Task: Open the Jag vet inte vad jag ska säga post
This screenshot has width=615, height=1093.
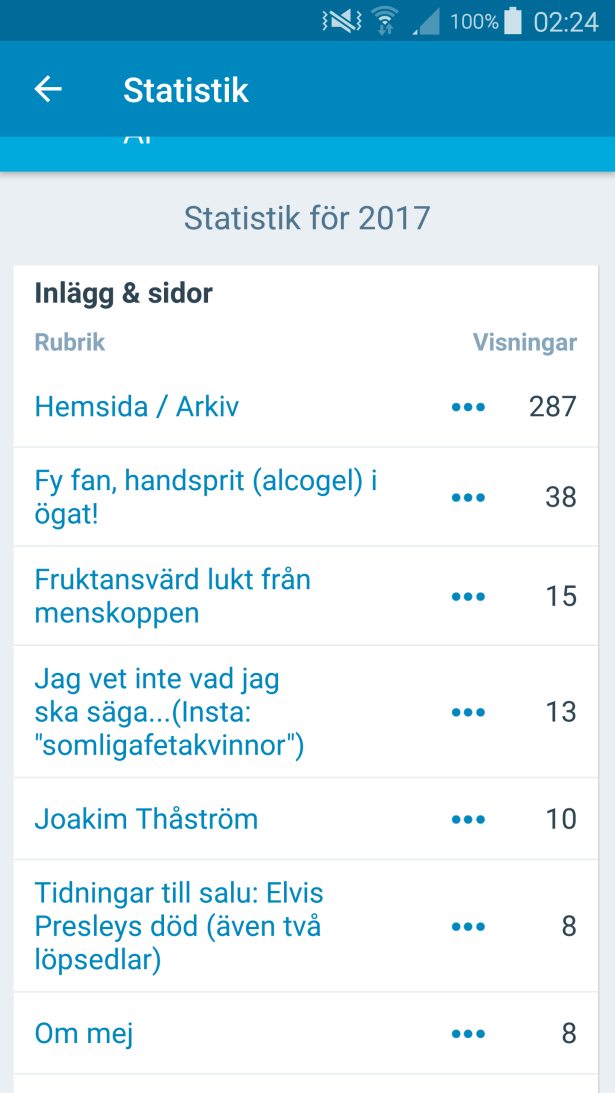Action: pyautogui.click(x=170, y=712)
